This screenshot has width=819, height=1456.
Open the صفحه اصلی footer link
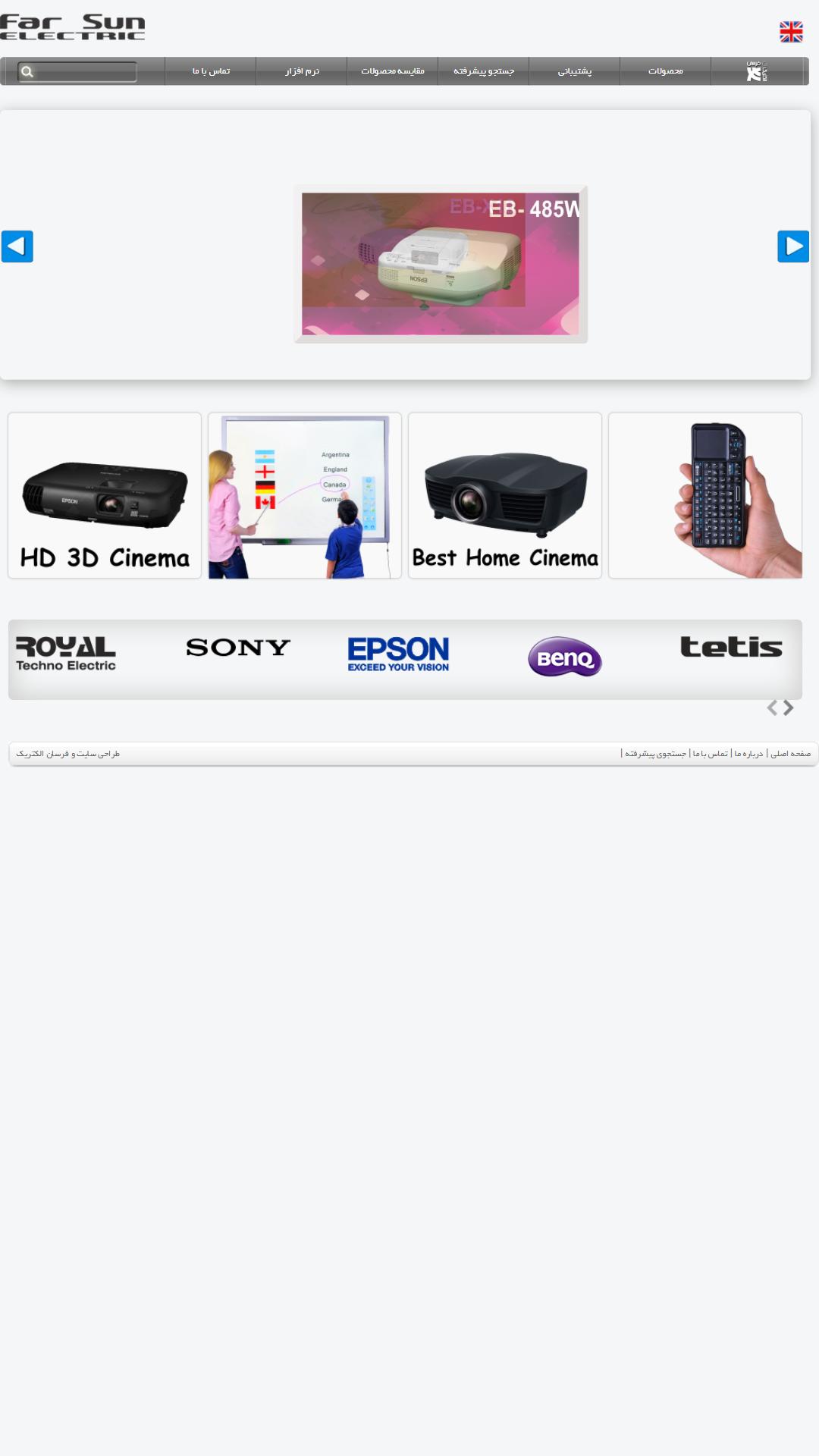[790, 754]
